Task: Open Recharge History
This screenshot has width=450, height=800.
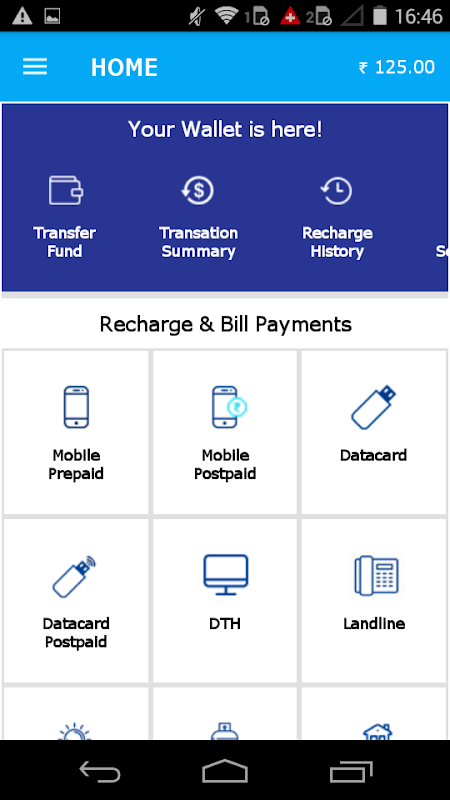Action: coord(337,216)
